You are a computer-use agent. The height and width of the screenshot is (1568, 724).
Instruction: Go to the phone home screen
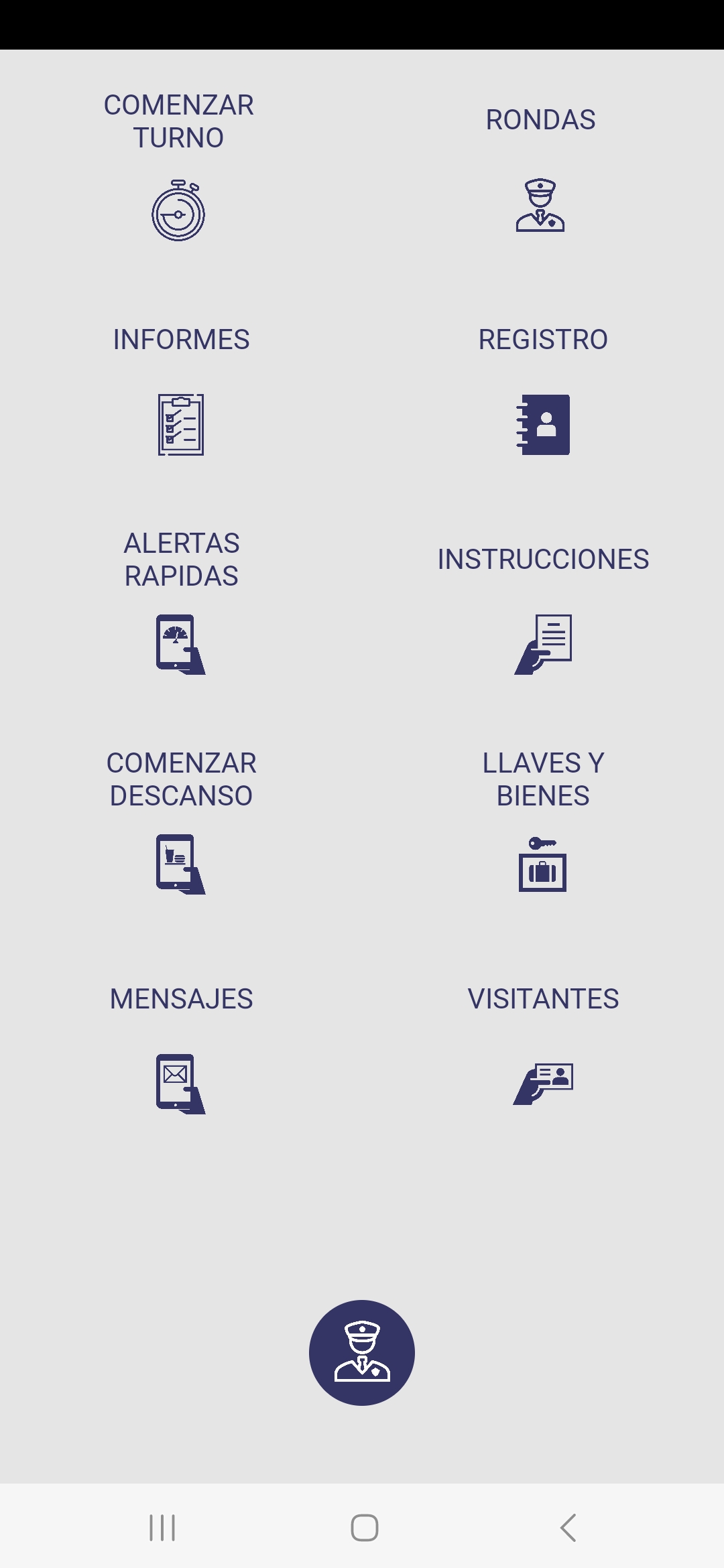pos(364,1528)
